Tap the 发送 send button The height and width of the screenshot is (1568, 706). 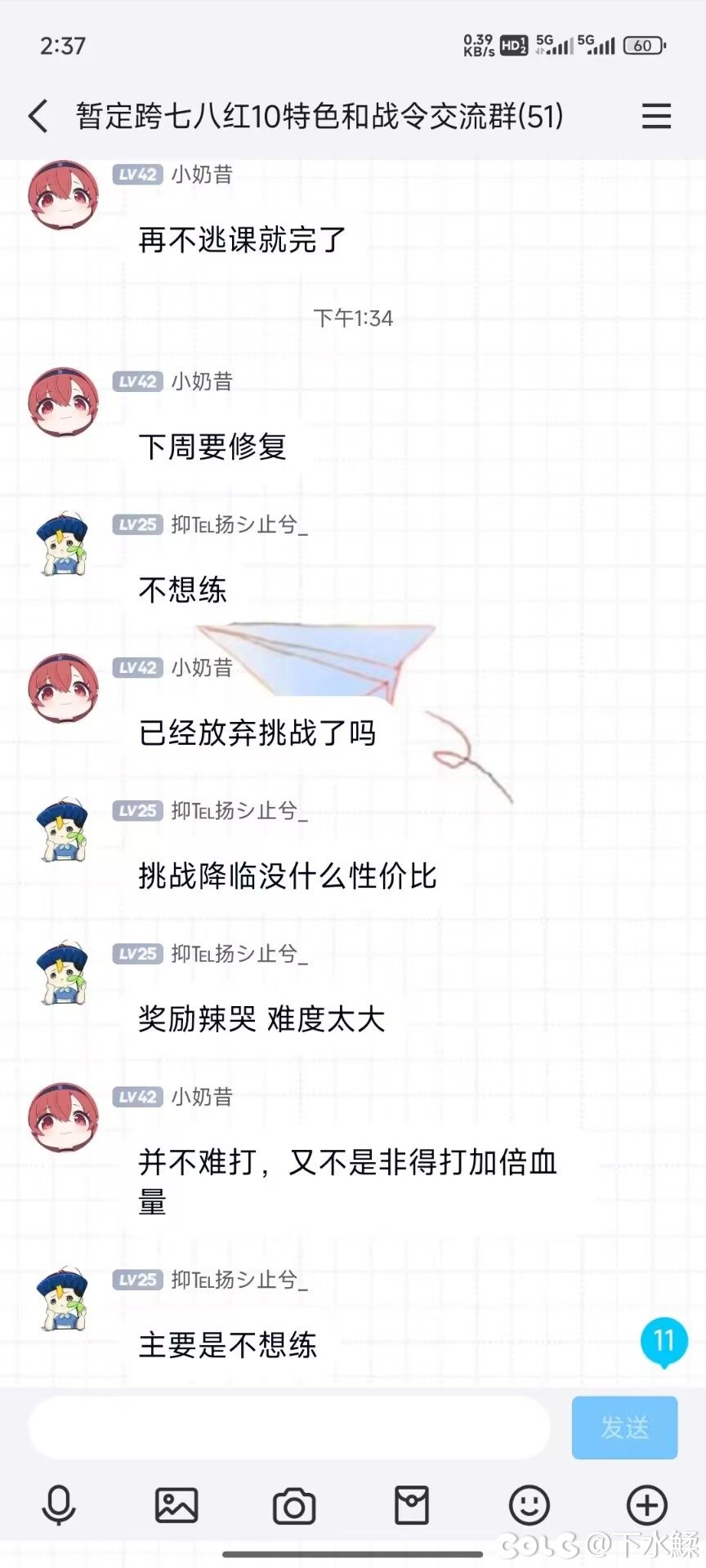624,1427
